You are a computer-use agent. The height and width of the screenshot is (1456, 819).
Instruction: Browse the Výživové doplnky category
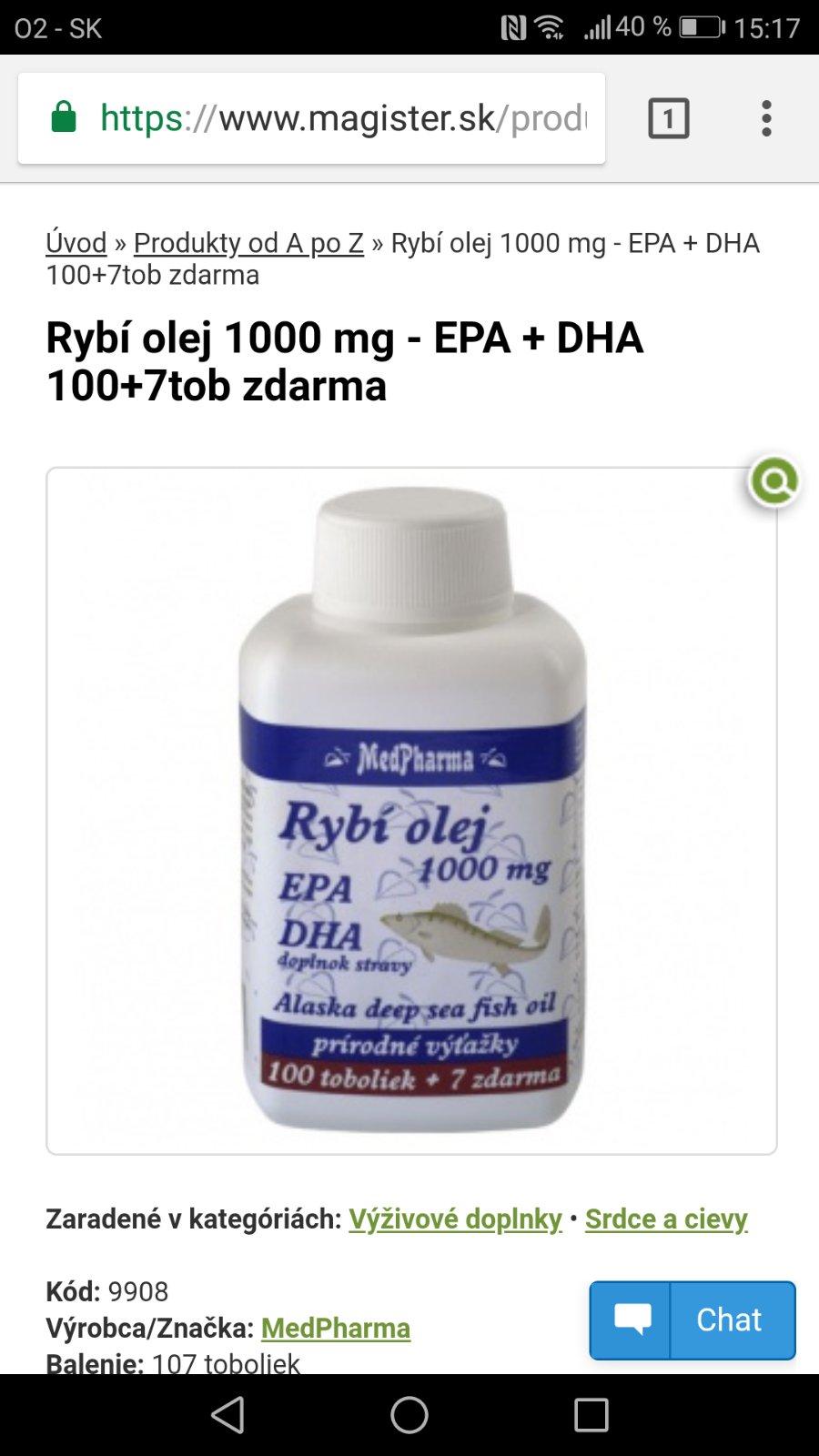tap(455, 1218)
